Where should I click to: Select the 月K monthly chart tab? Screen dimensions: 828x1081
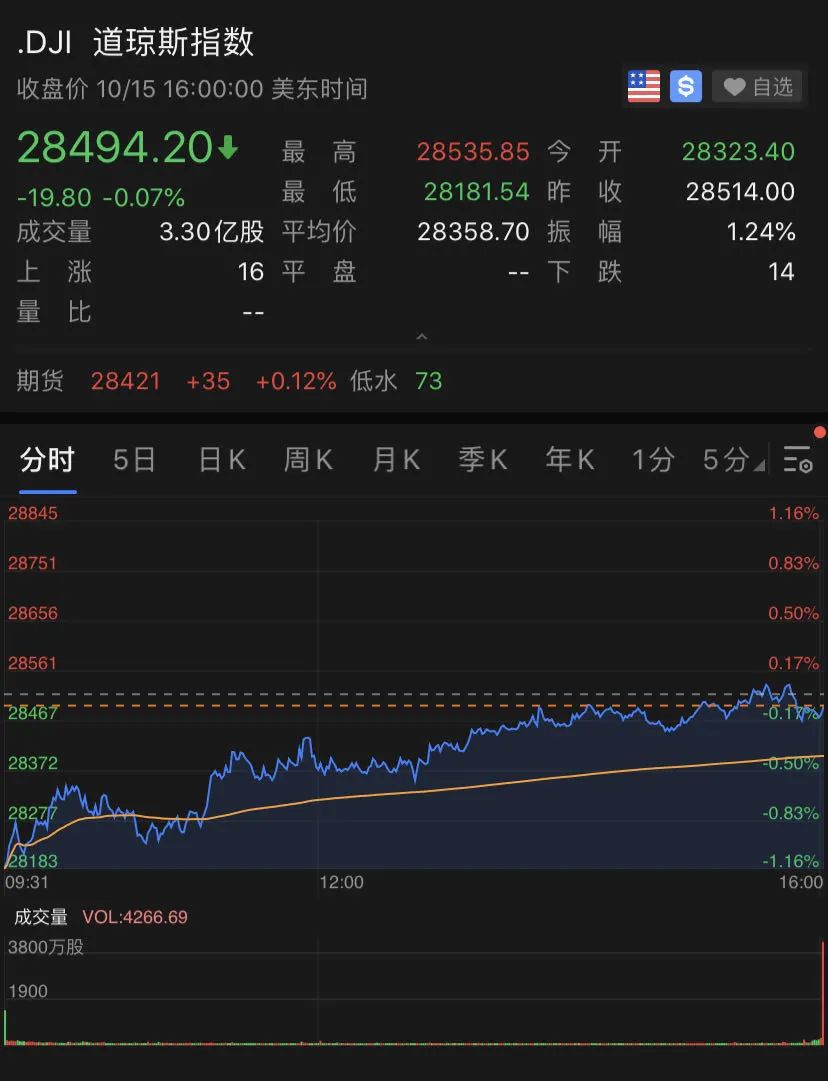[395, 460]
